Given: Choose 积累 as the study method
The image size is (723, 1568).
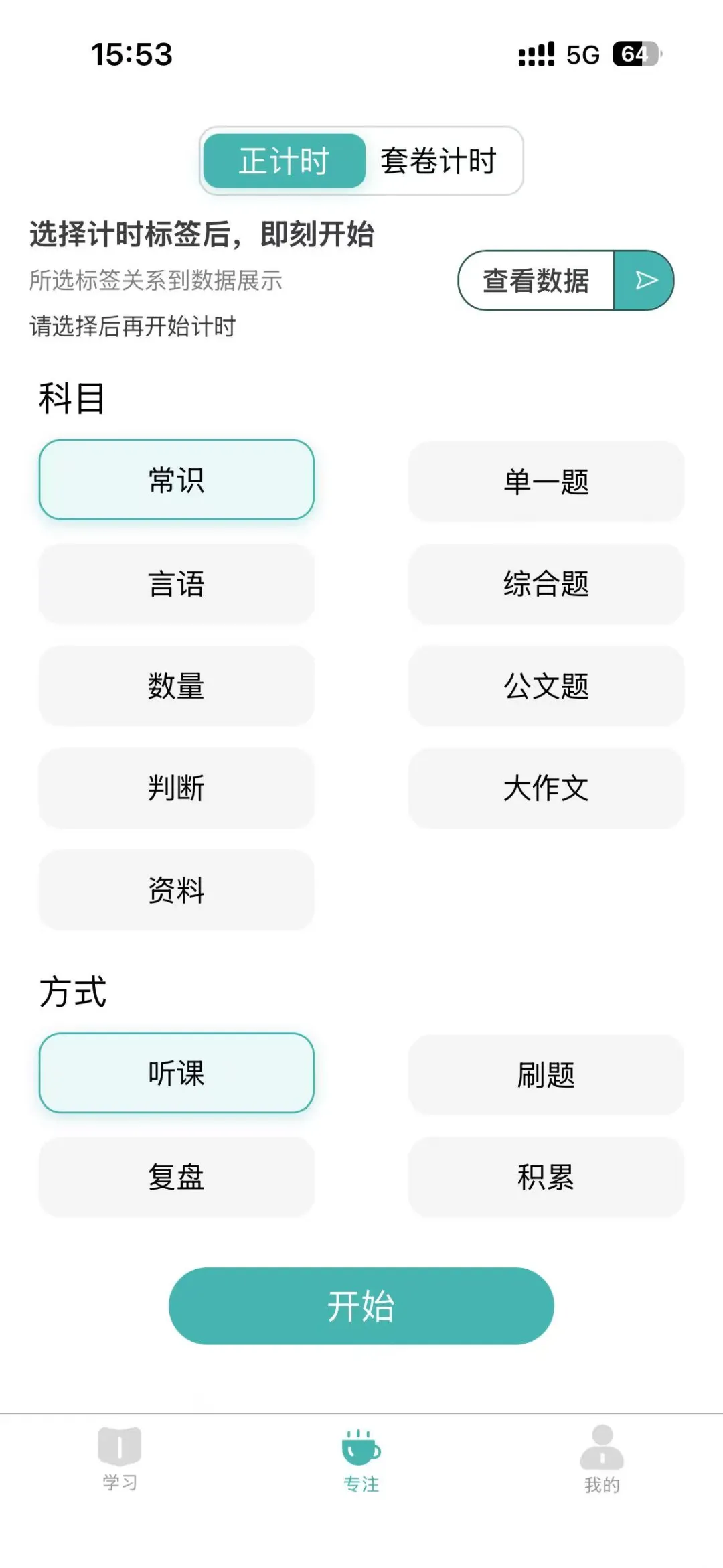Looking at the screenshot, I should 546,1177.
